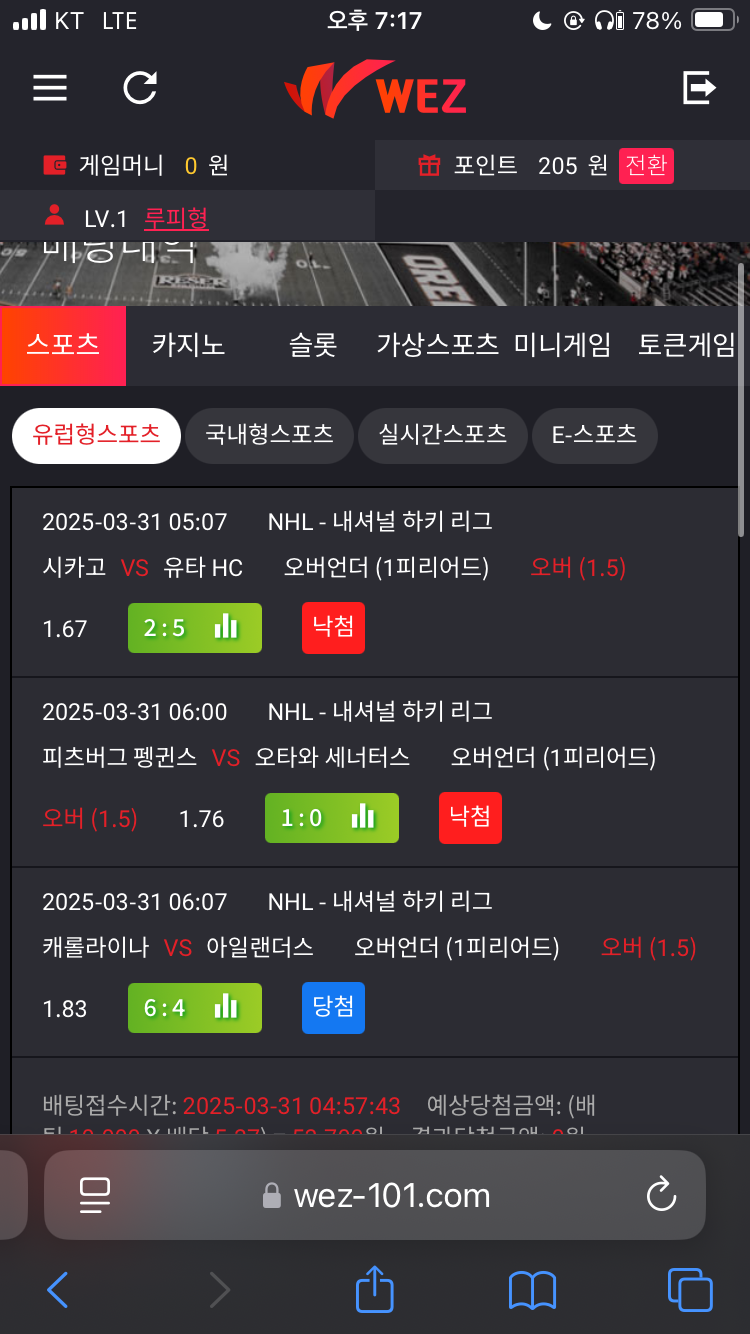750x1334 pixels.
Task: Open the 루피형 profile link
Action: tap(176, 219)
